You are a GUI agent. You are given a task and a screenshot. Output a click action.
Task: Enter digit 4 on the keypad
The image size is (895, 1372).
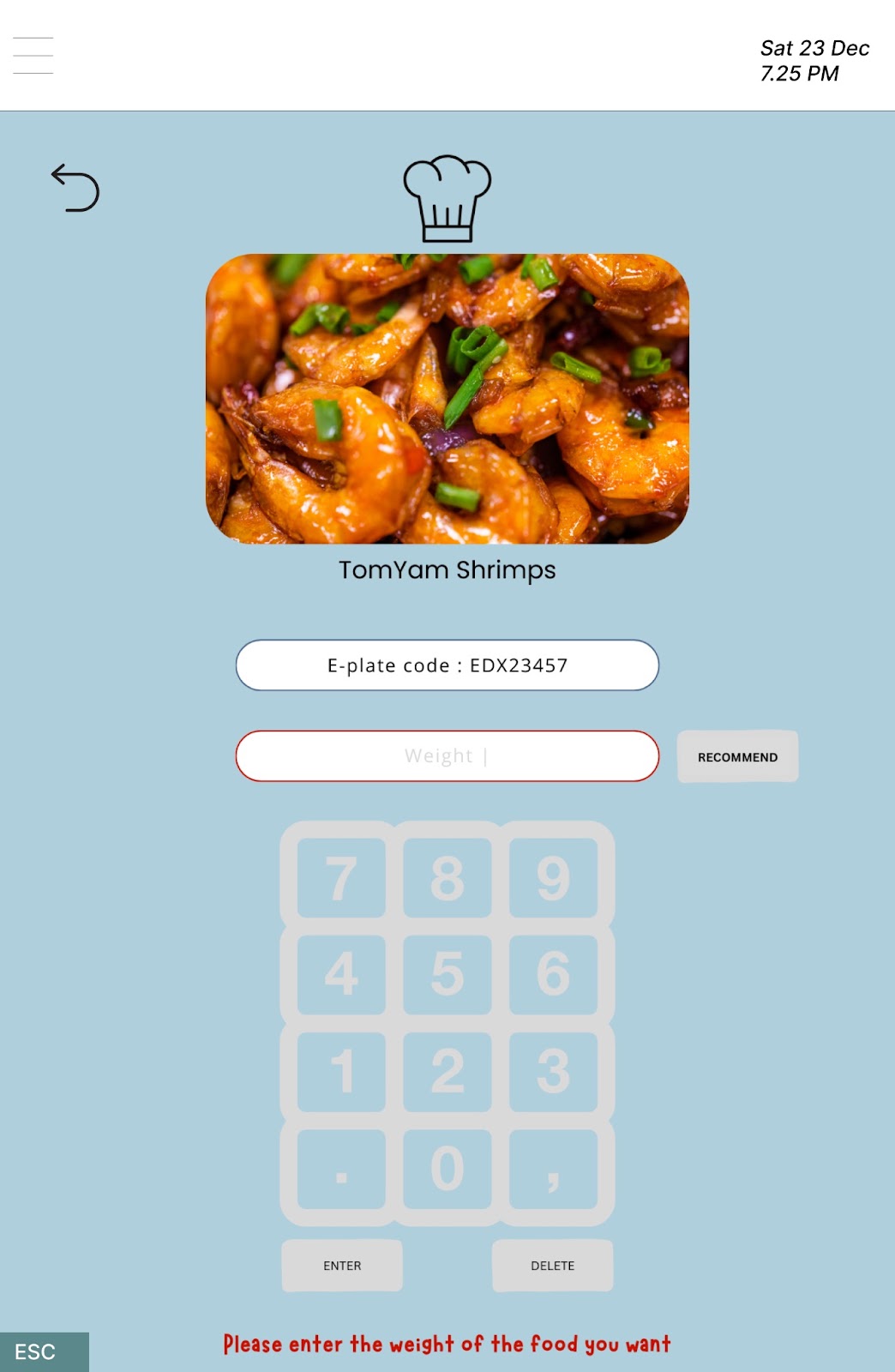tap(341, 974)
